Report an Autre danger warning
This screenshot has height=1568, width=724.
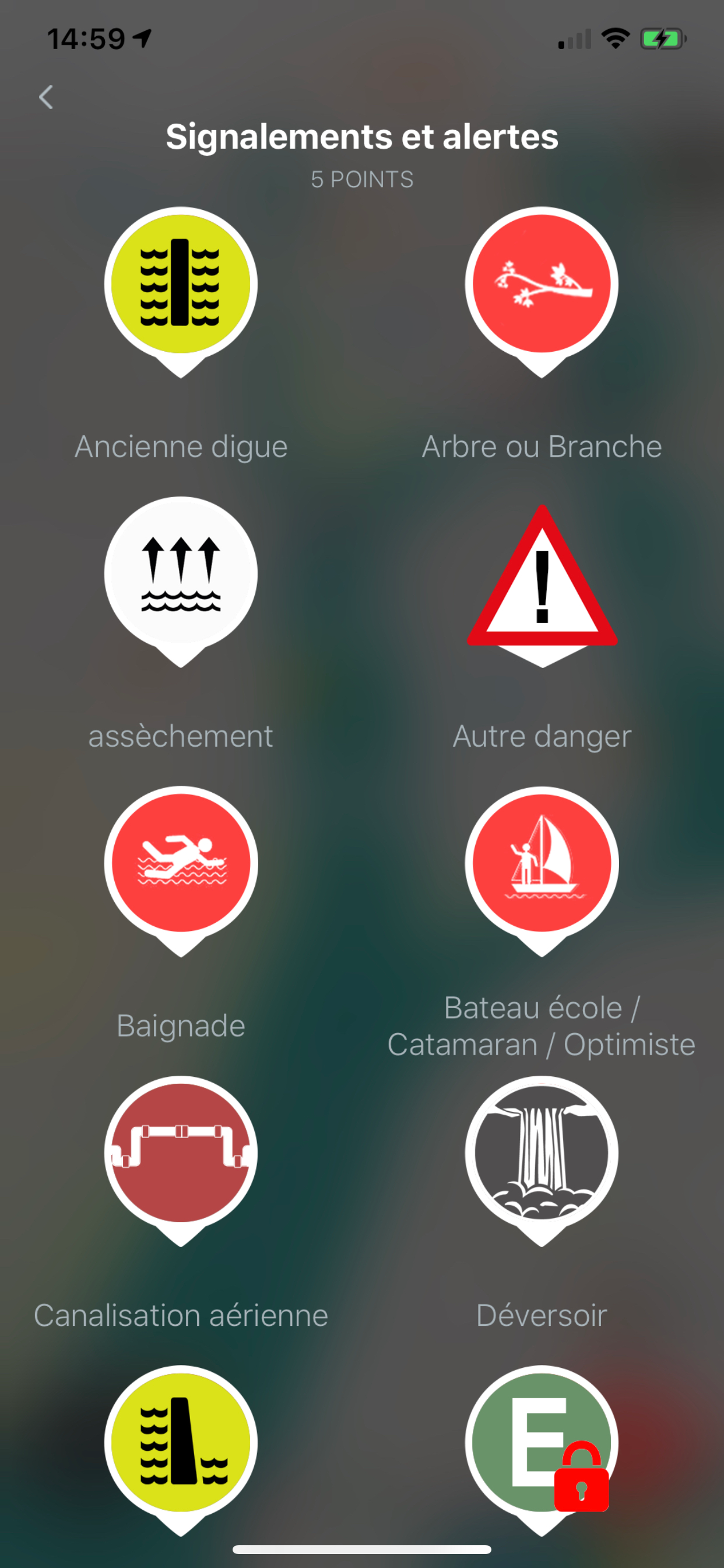coord(542,584)
